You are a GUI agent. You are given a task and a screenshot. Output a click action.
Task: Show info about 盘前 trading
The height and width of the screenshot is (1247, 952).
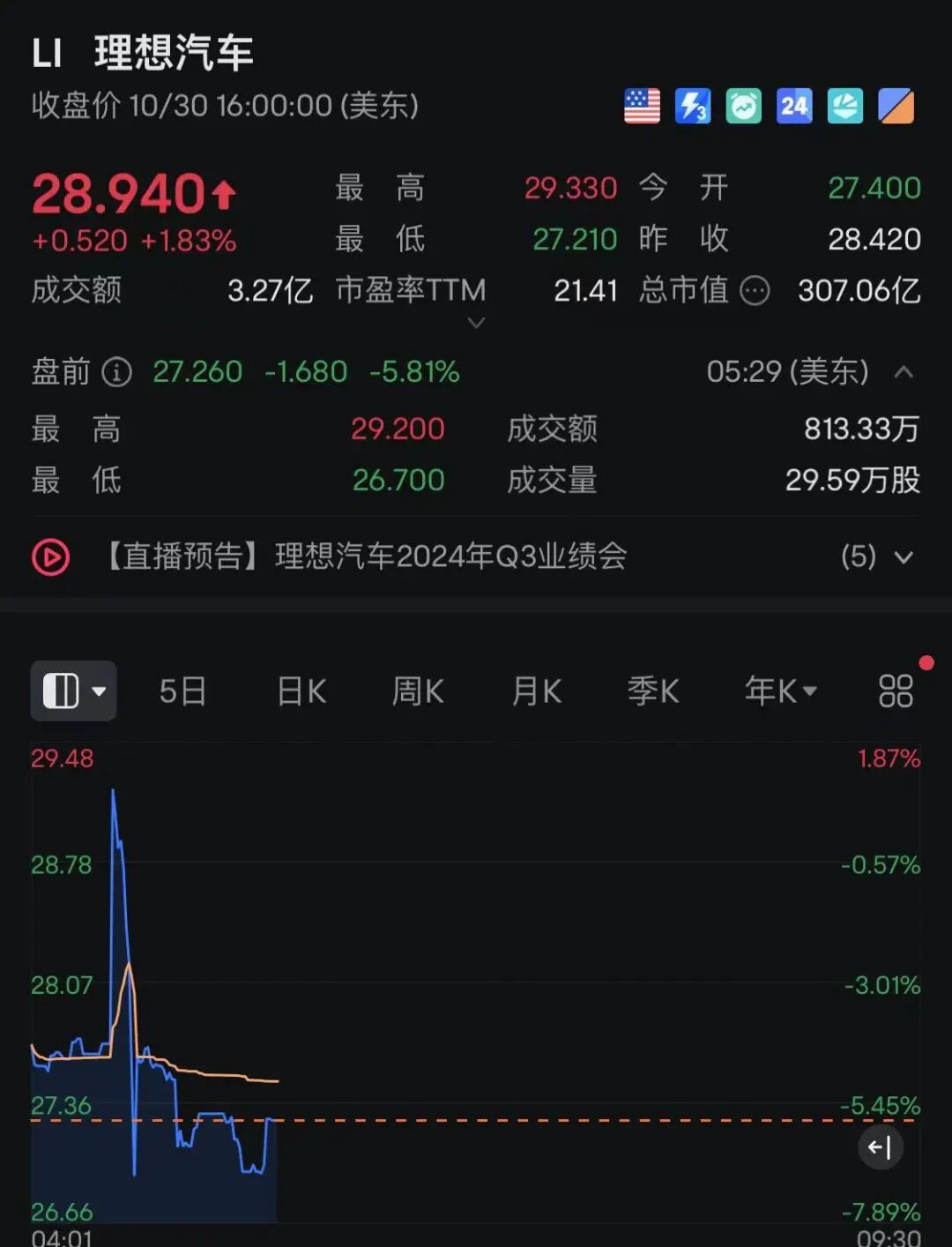click(116, 372)
